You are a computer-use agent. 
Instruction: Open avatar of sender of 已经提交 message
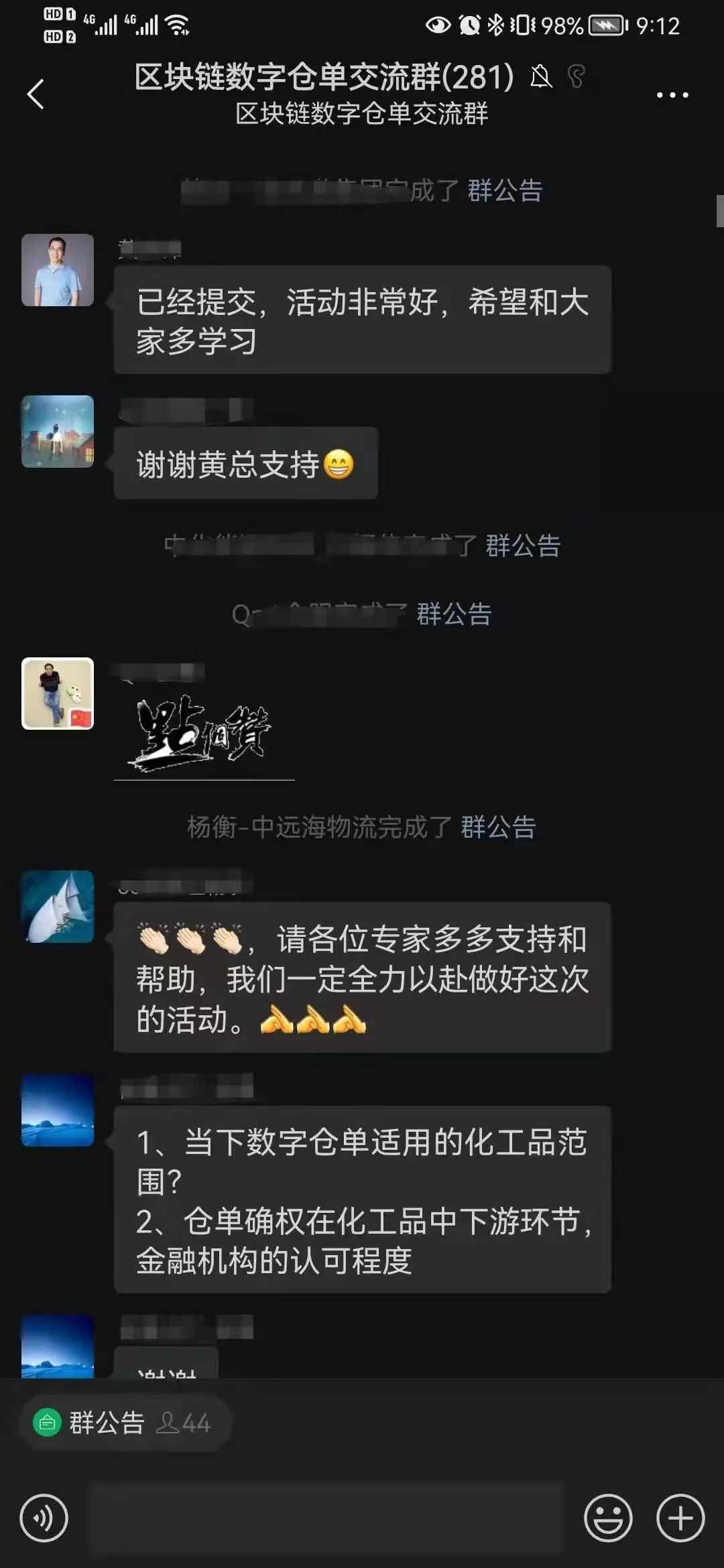point(58,270)
